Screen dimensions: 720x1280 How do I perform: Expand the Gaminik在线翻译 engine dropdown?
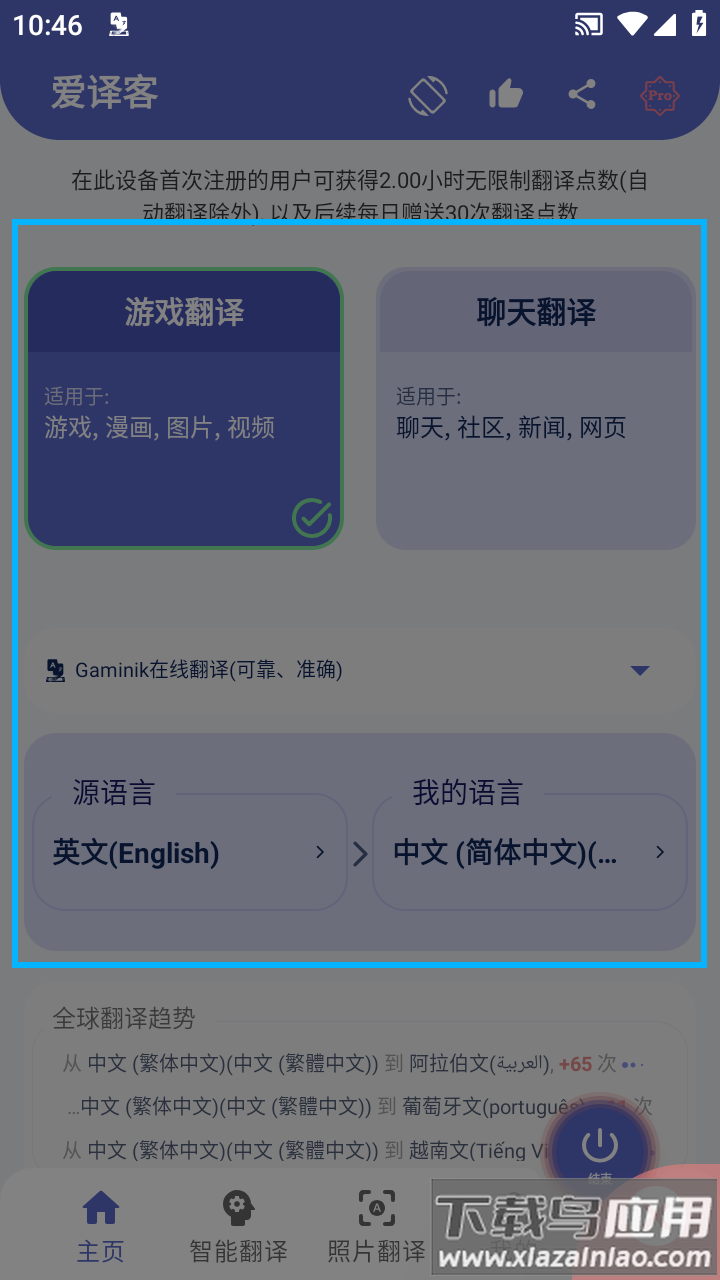[359, 670]
